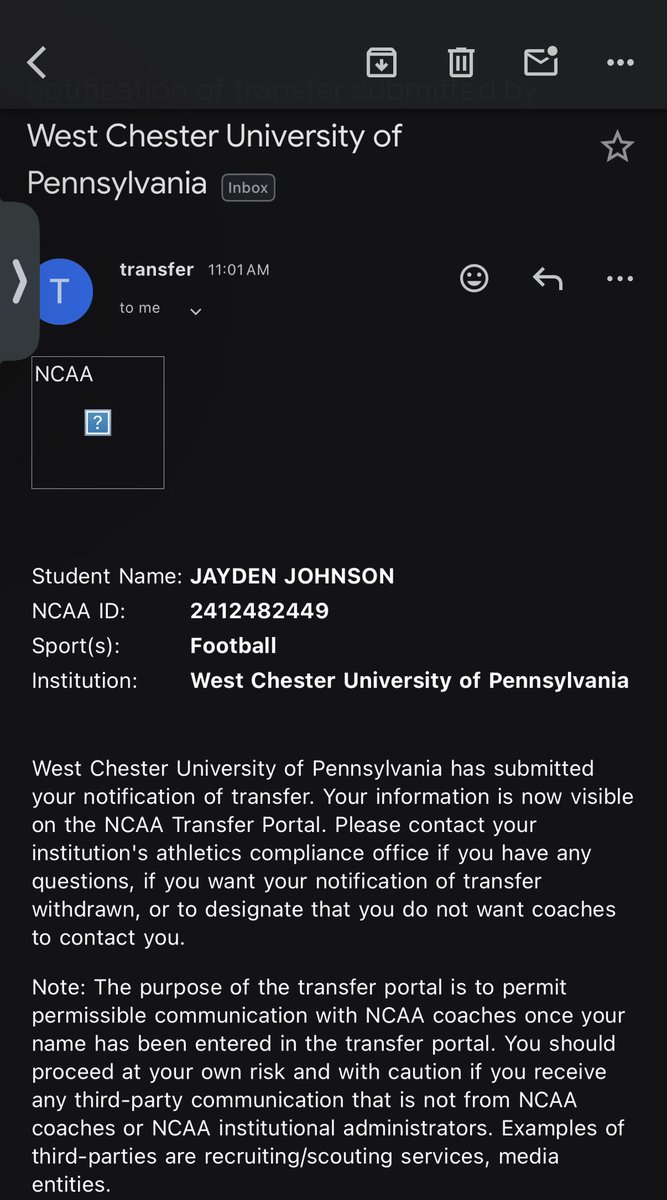Open the top overflow menu
The image size is (667, 1200).
[x=620, y=62]
